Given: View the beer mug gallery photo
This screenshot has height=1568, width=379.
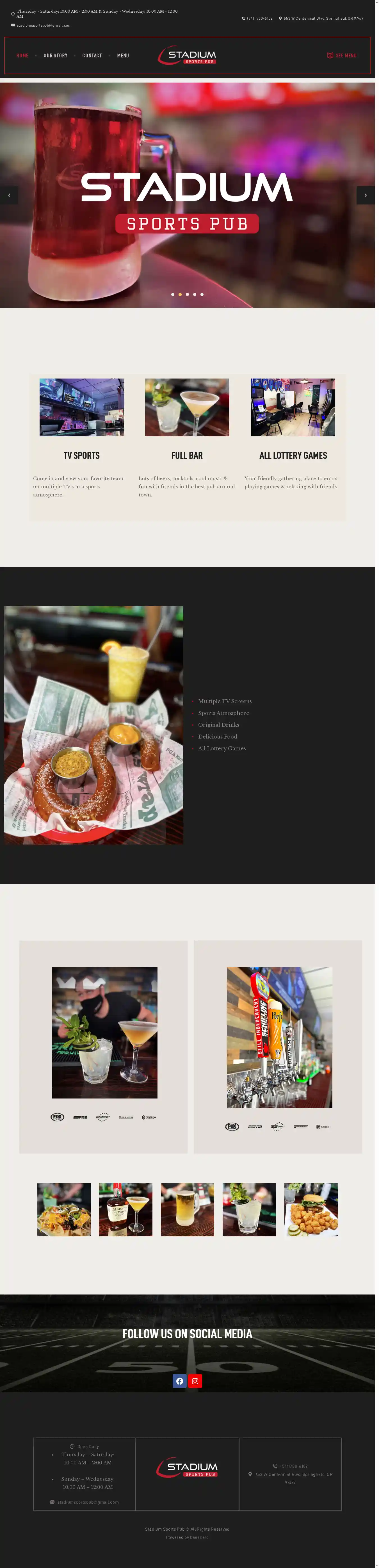Looking at the screenshot, I should click(x=187, y=1209).
